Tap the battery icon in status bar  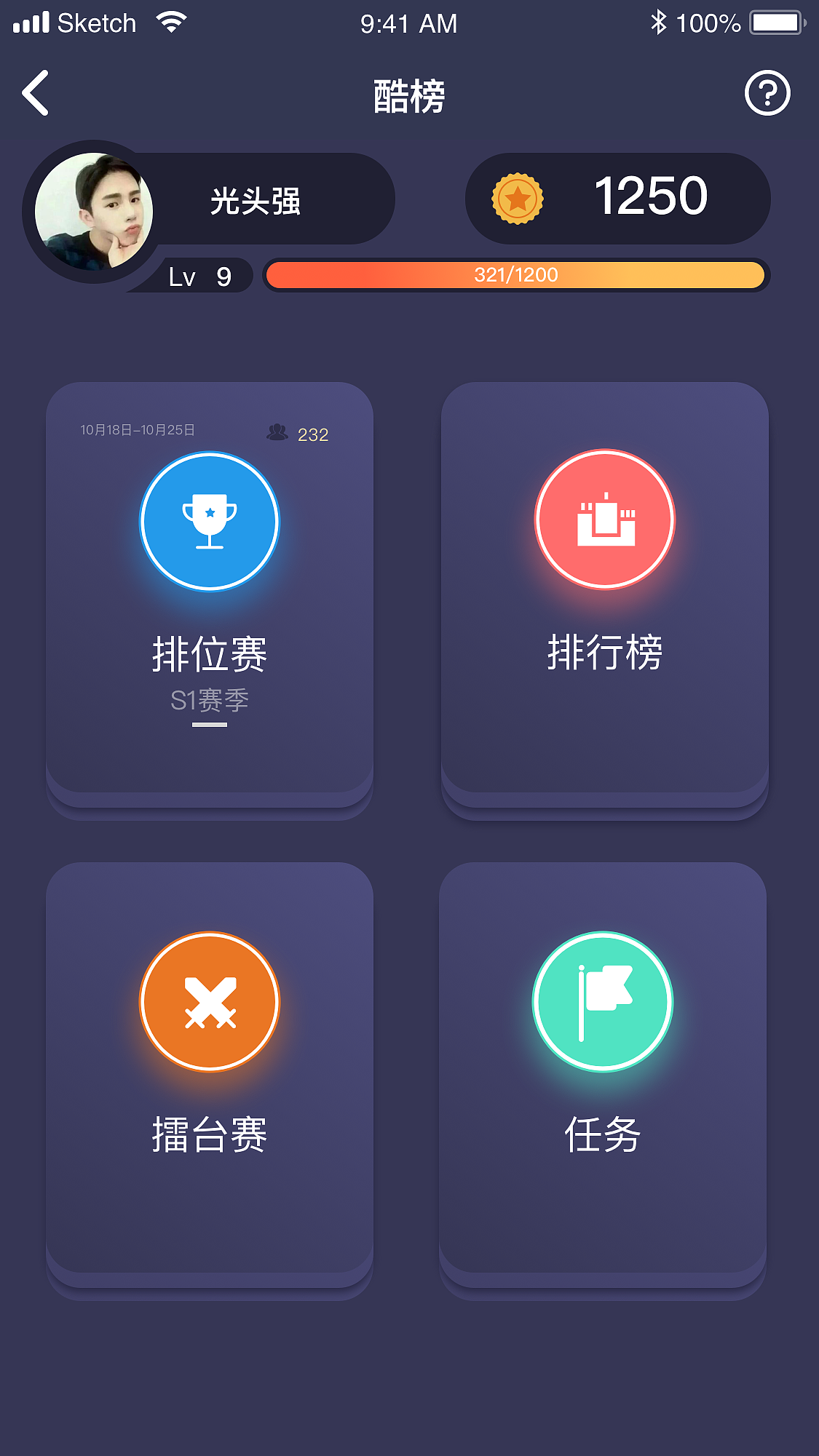pyautogui.click(x=775, y=22)
